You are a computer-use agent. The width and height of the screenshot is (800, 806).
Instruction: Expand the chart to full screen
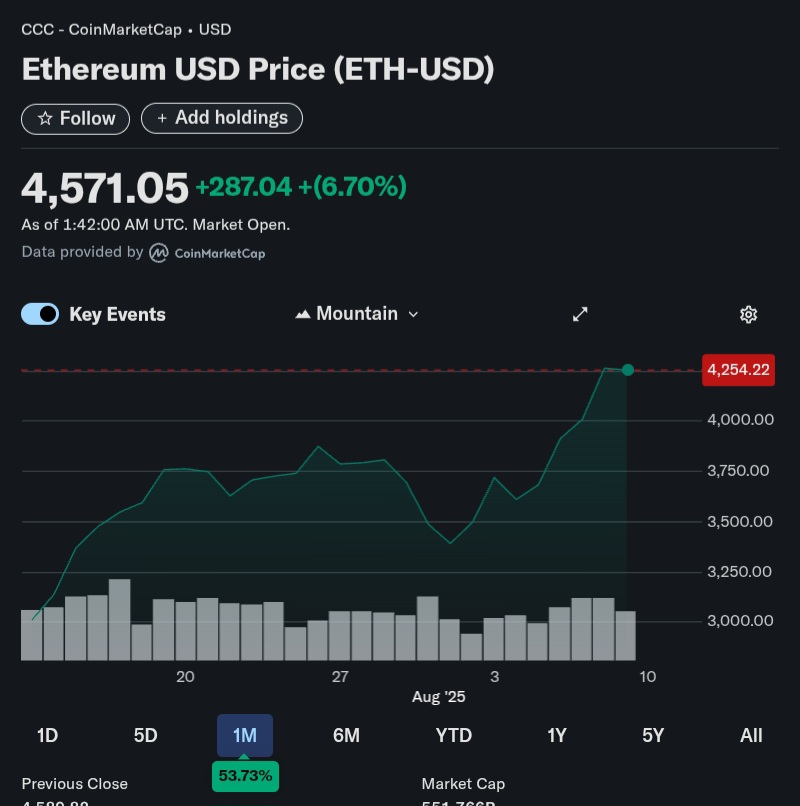click(x=580, y=314)
